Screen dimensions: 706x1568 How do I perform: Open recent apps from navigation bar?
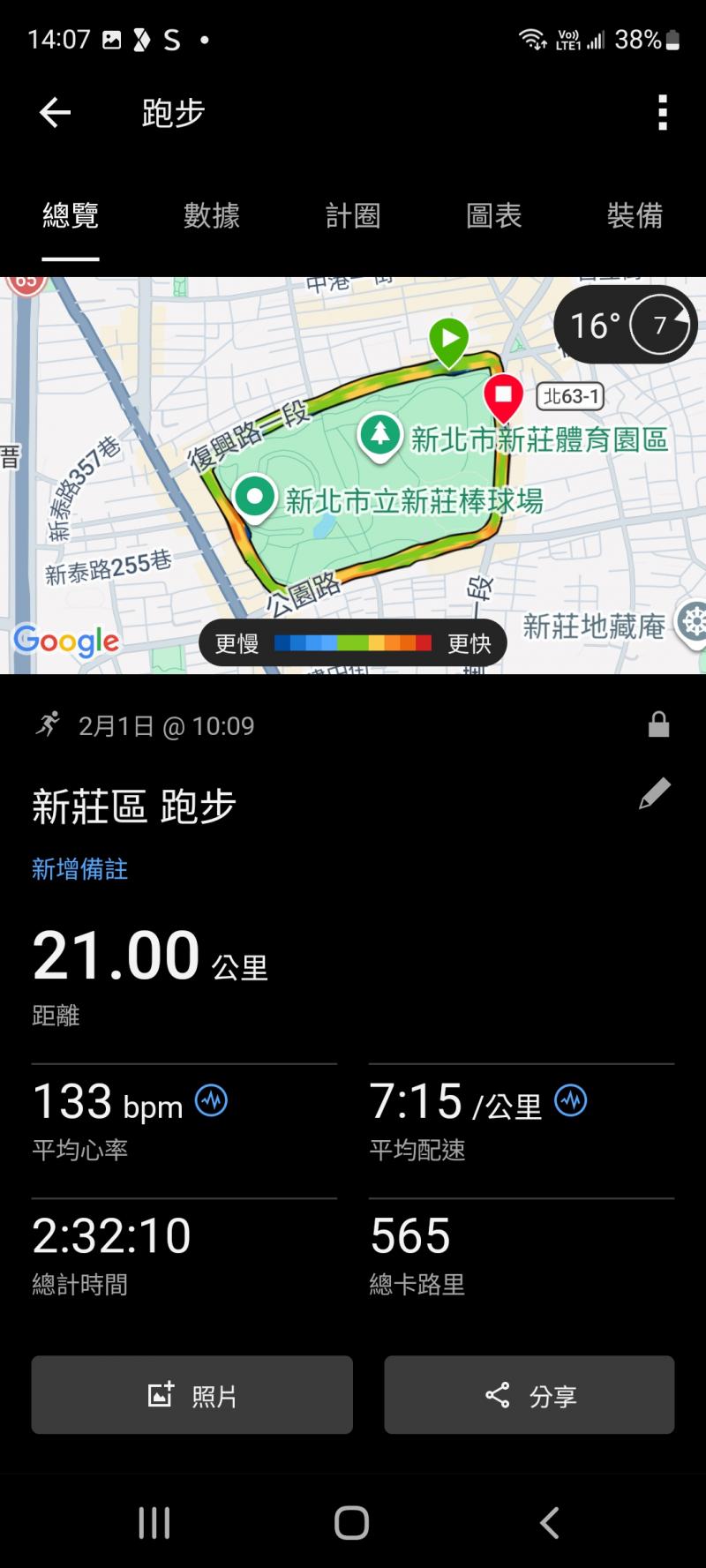click(x=154, y=1522)
